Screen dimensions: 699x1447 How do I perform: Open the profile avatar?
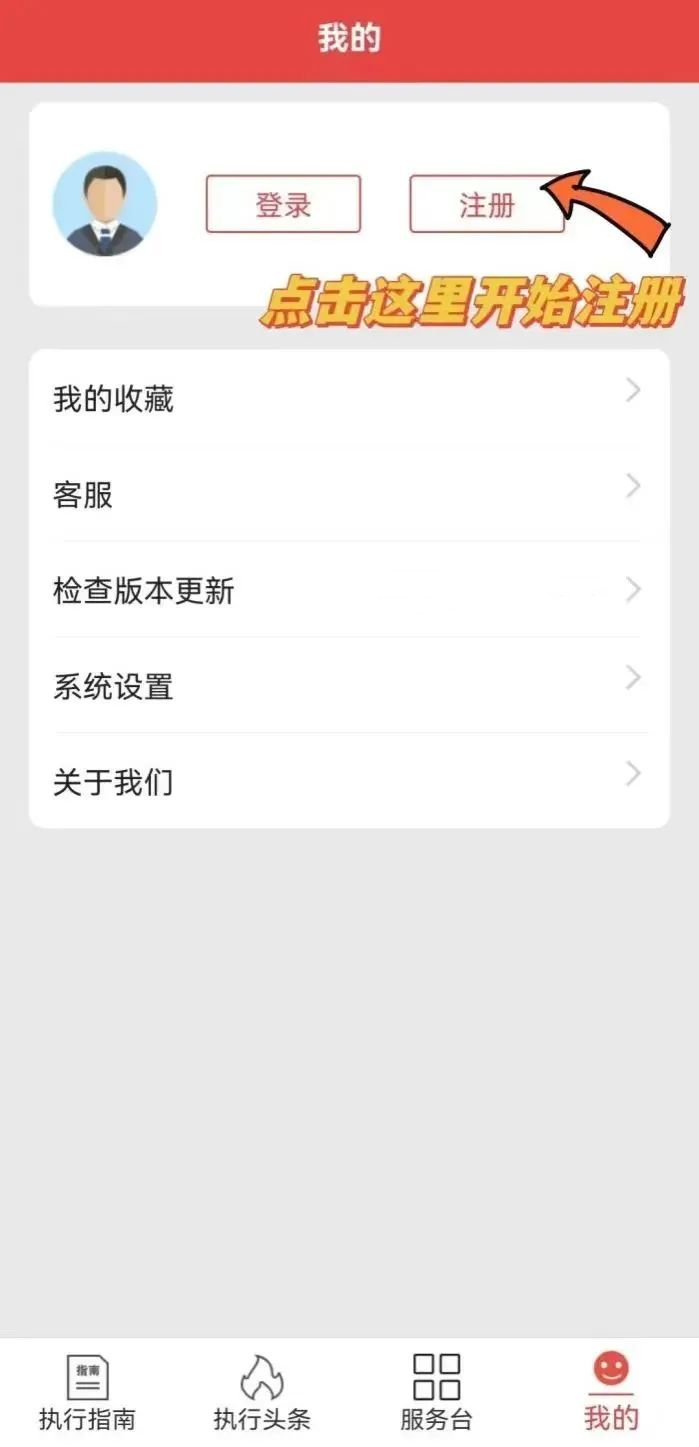click(105, 204)
